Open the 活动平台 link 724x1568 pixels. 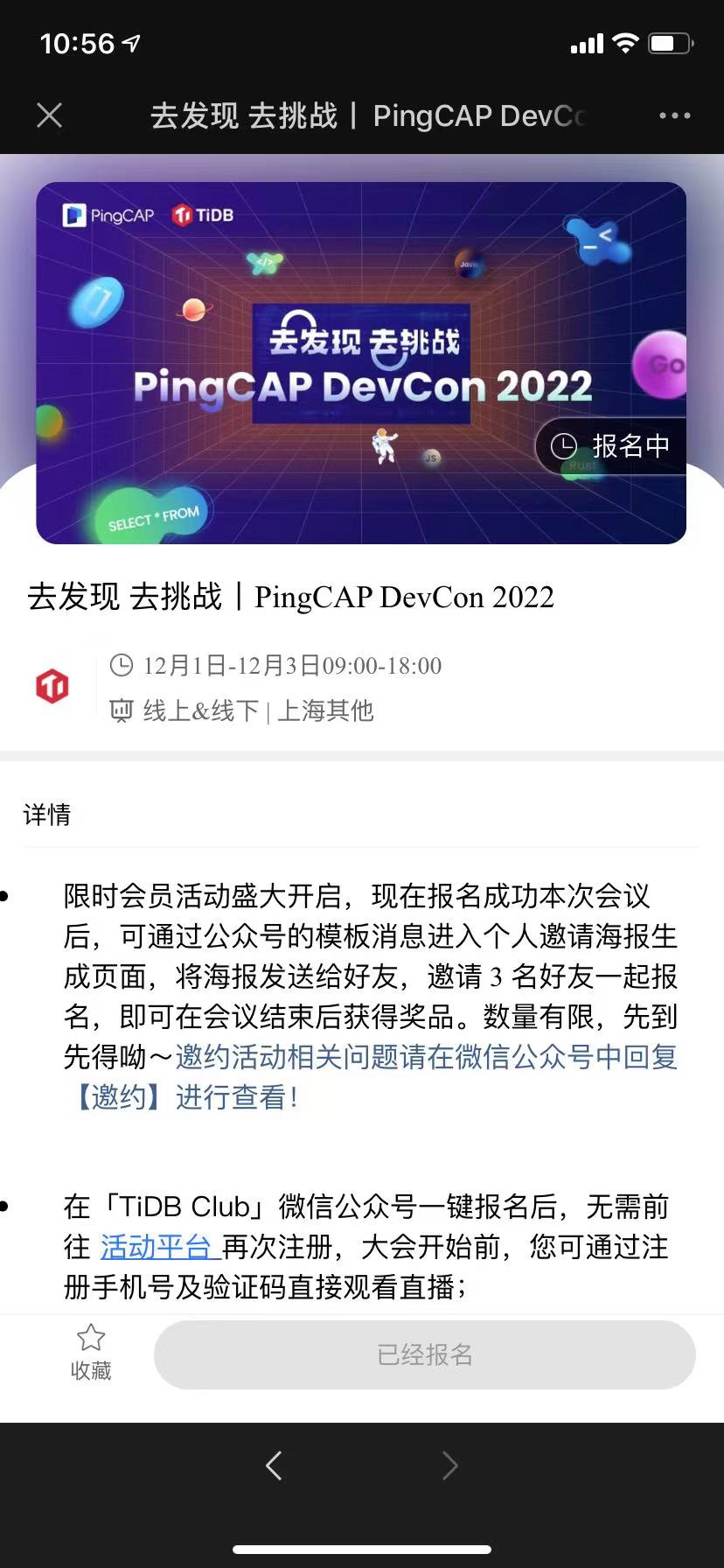tap(156, 1246)
